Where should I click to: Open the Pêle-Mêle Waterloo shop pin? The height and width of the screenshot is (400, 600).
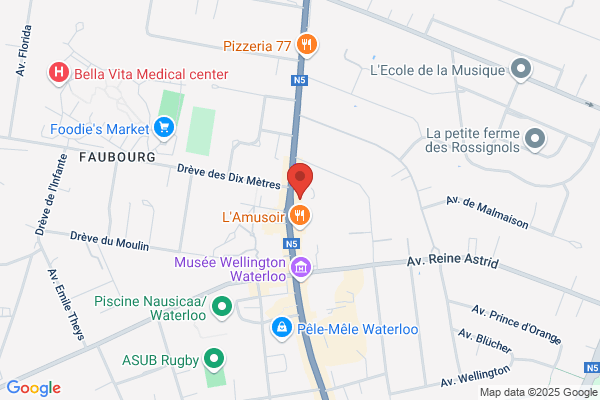point(282,328)
